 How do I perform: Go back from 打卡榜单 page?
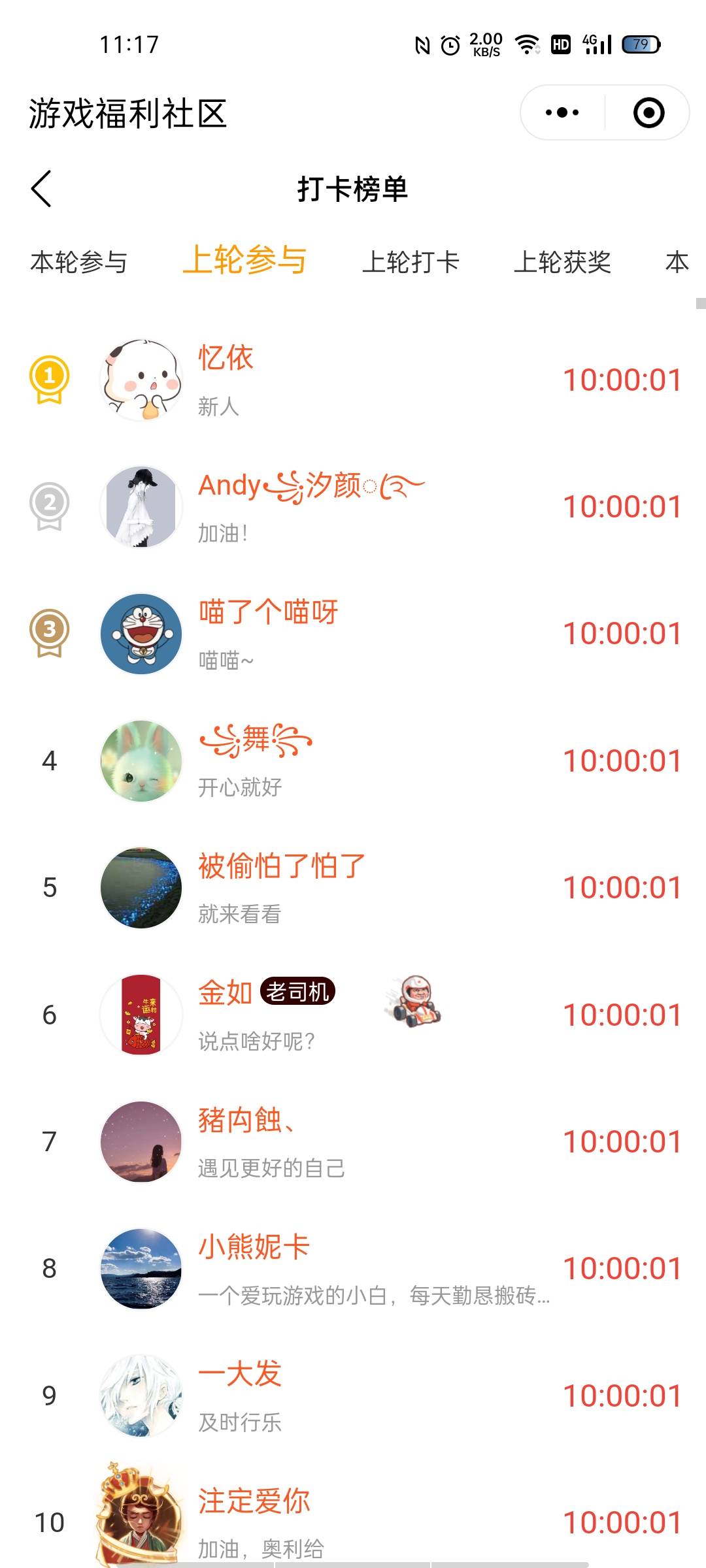tap(41, 189)
